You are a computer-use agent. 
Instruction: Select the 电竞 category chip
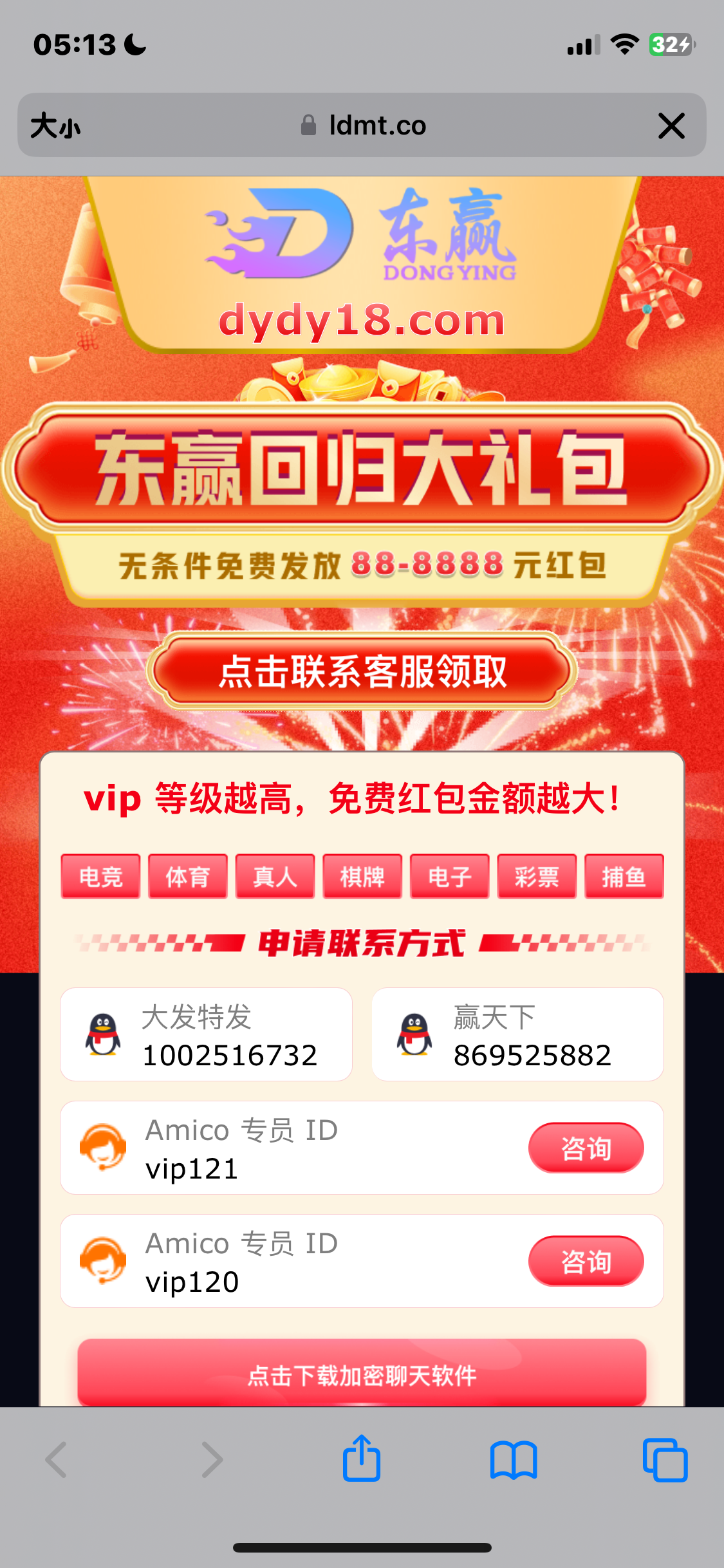click(x=100, y=877)
